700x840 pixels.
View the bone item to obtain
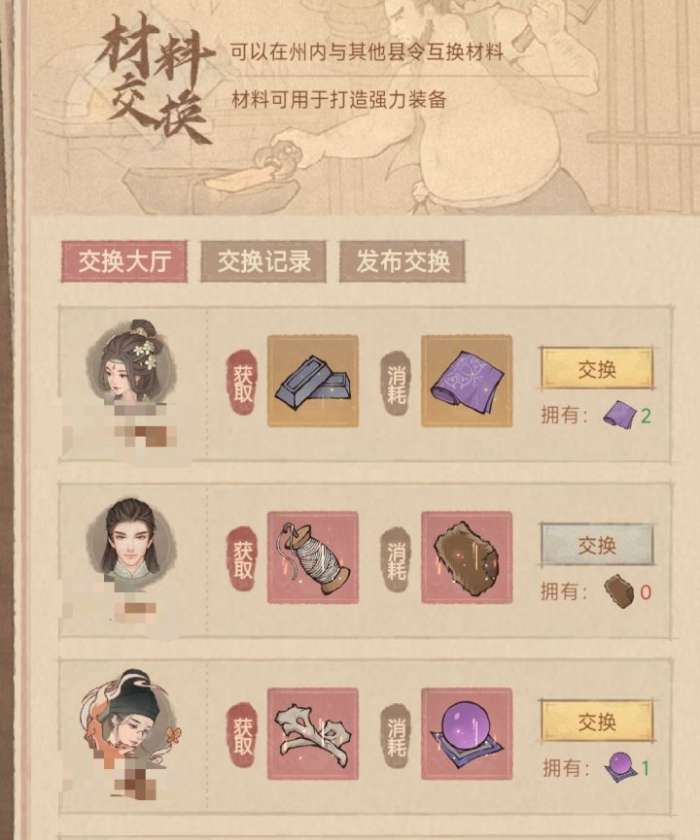[x=313, y=733]
